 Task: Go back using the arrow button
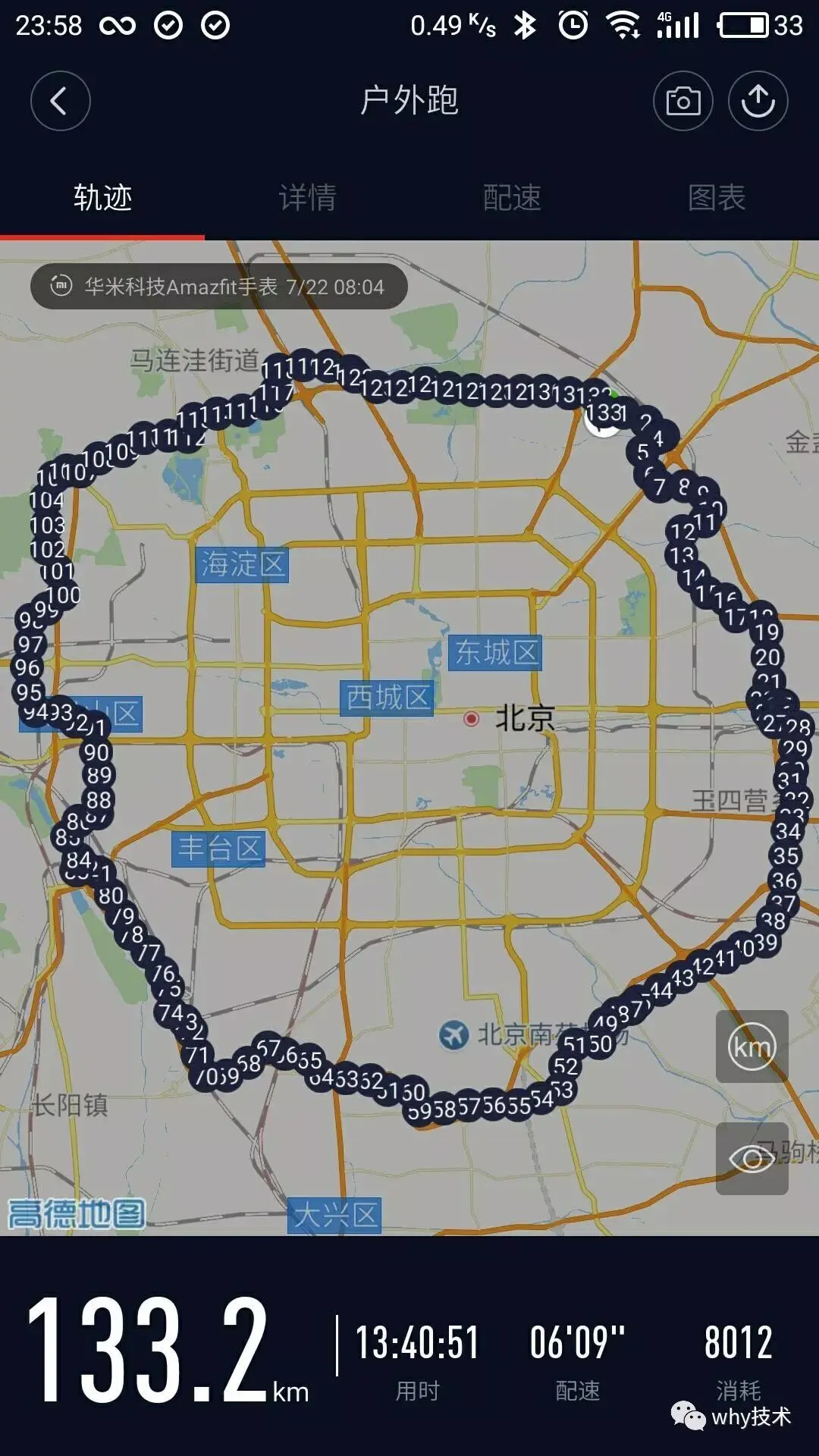pyautogui.click(x=60, y=101)
